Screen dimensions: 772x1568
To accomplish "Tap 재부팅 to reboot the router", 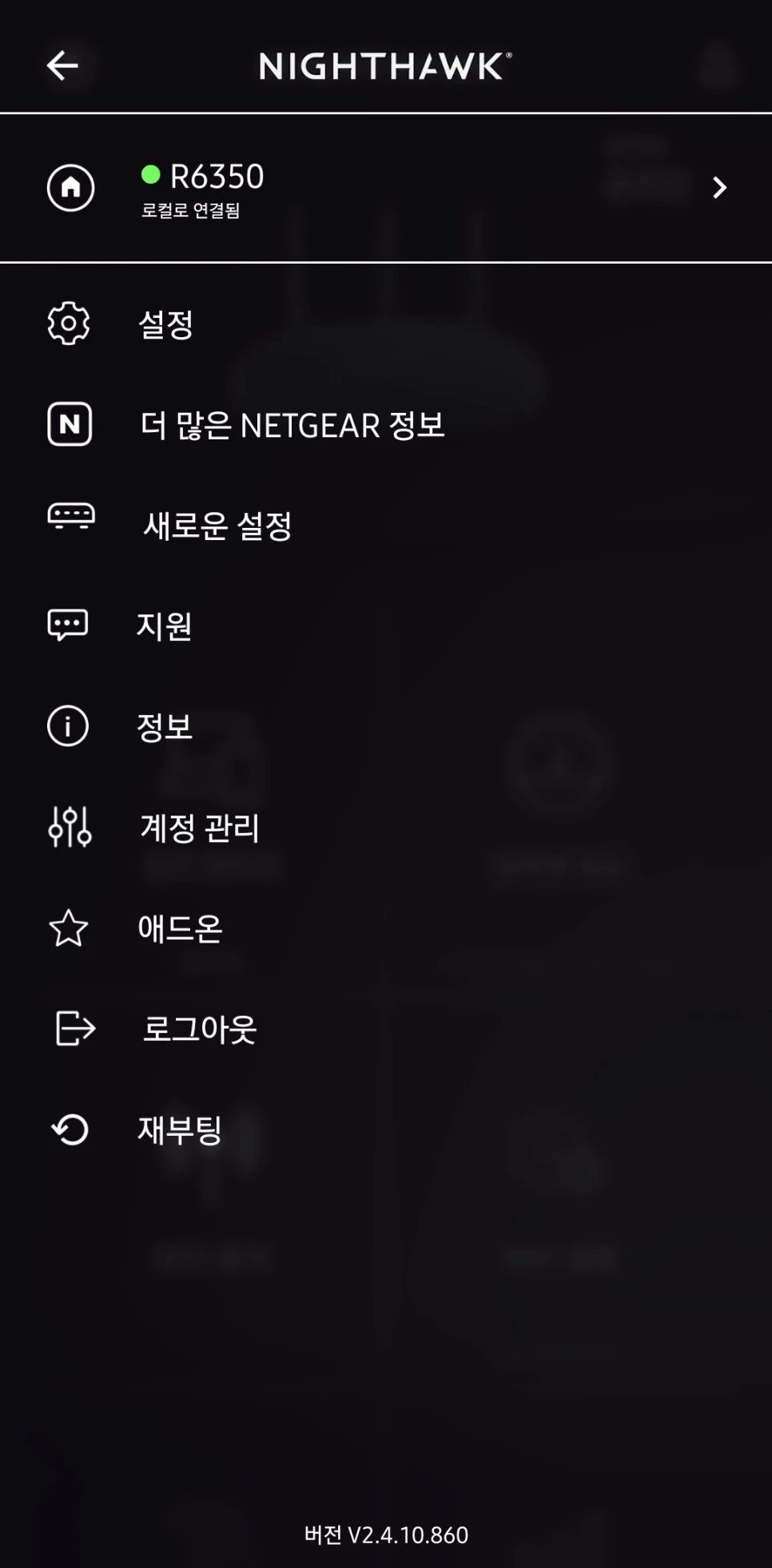I will pos(179,1129).
